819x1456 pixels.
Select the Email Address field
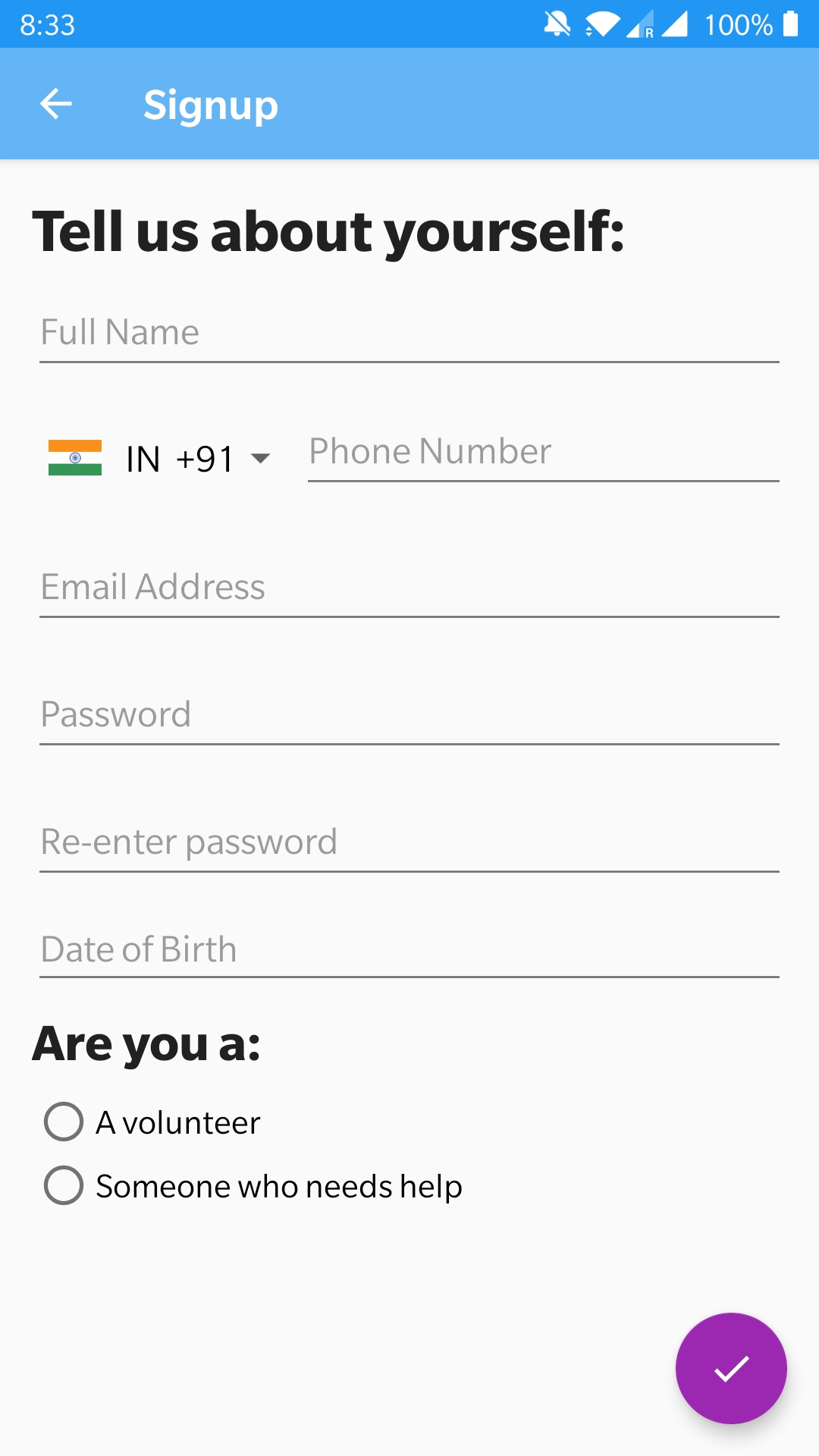[x=409, y=587]
